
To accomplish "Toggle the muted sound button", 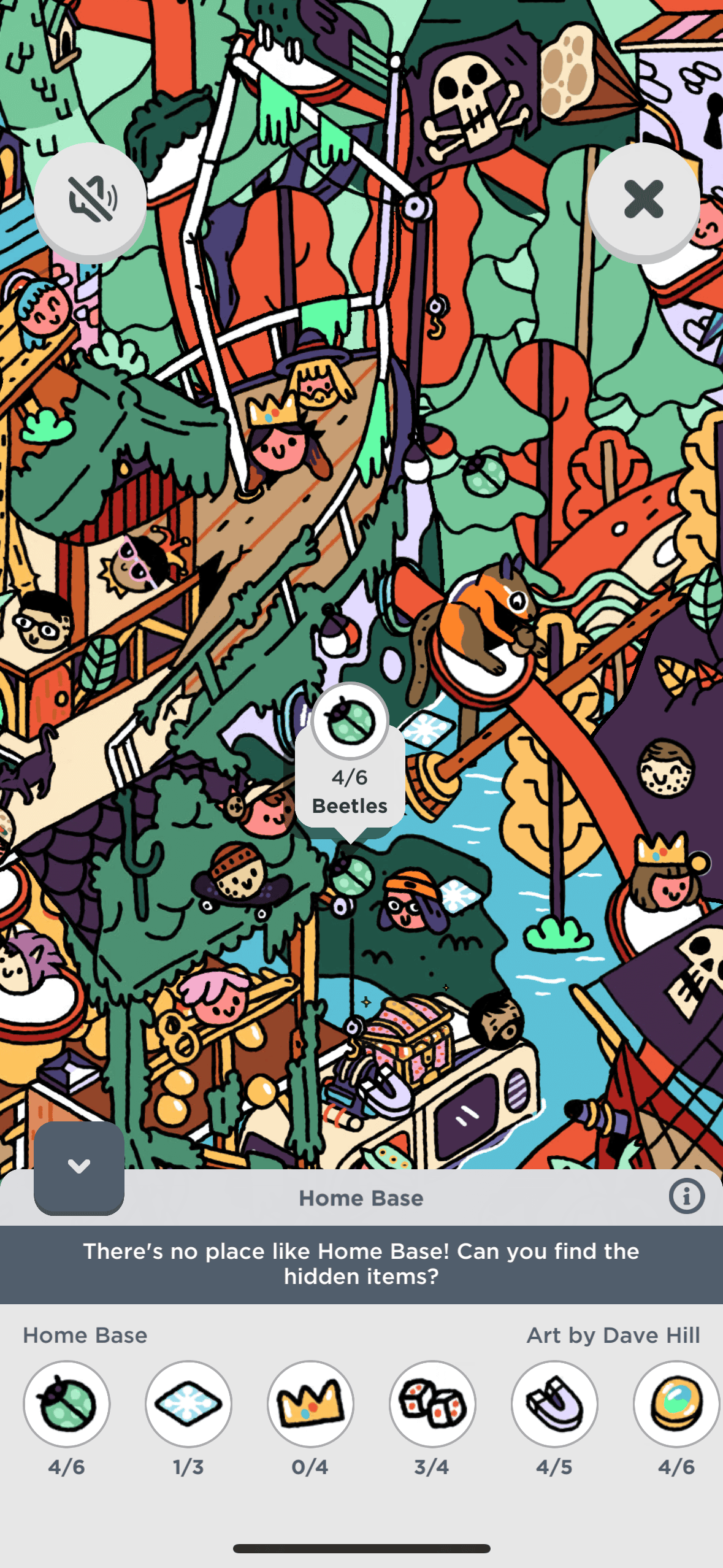I will 90,199.
